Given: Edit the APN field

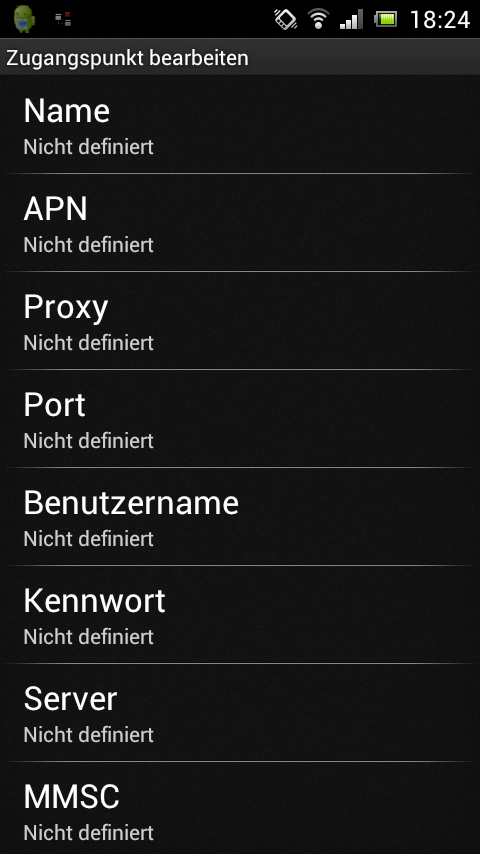Looking at the screenshot, I should pos(240,222).
